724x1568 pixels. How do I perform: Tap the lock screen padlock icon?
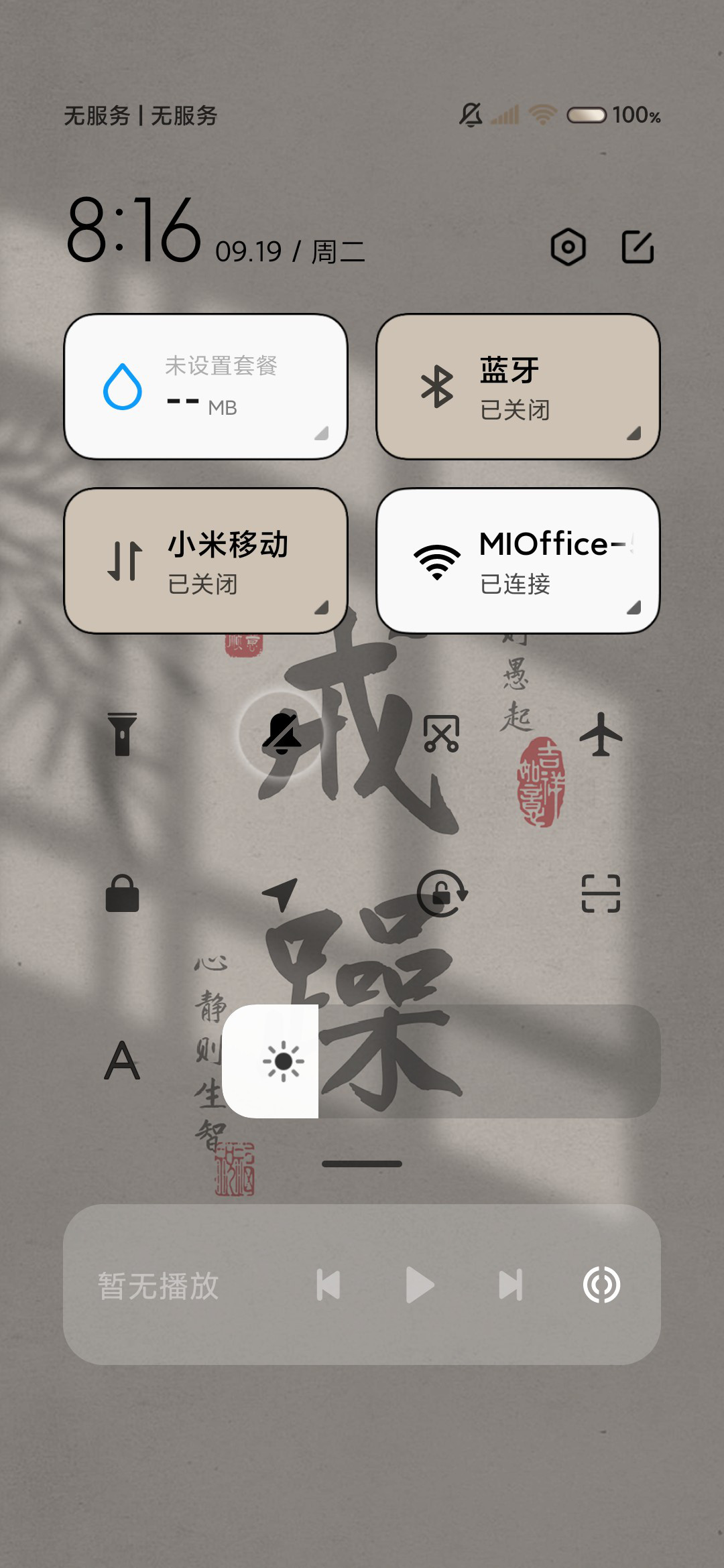click(122, 894)
